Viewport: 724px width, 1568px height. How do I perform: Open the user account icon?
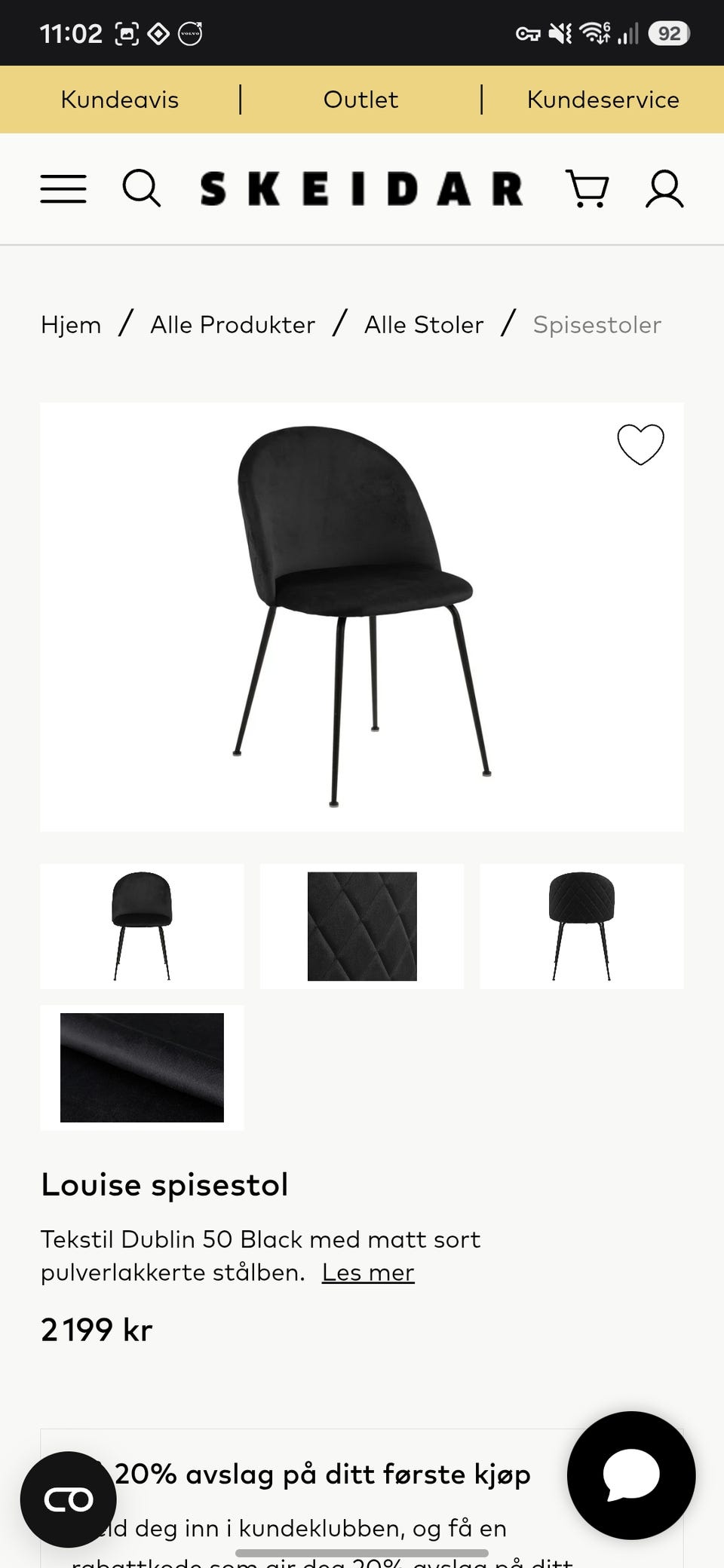click(x=664, y=188)
